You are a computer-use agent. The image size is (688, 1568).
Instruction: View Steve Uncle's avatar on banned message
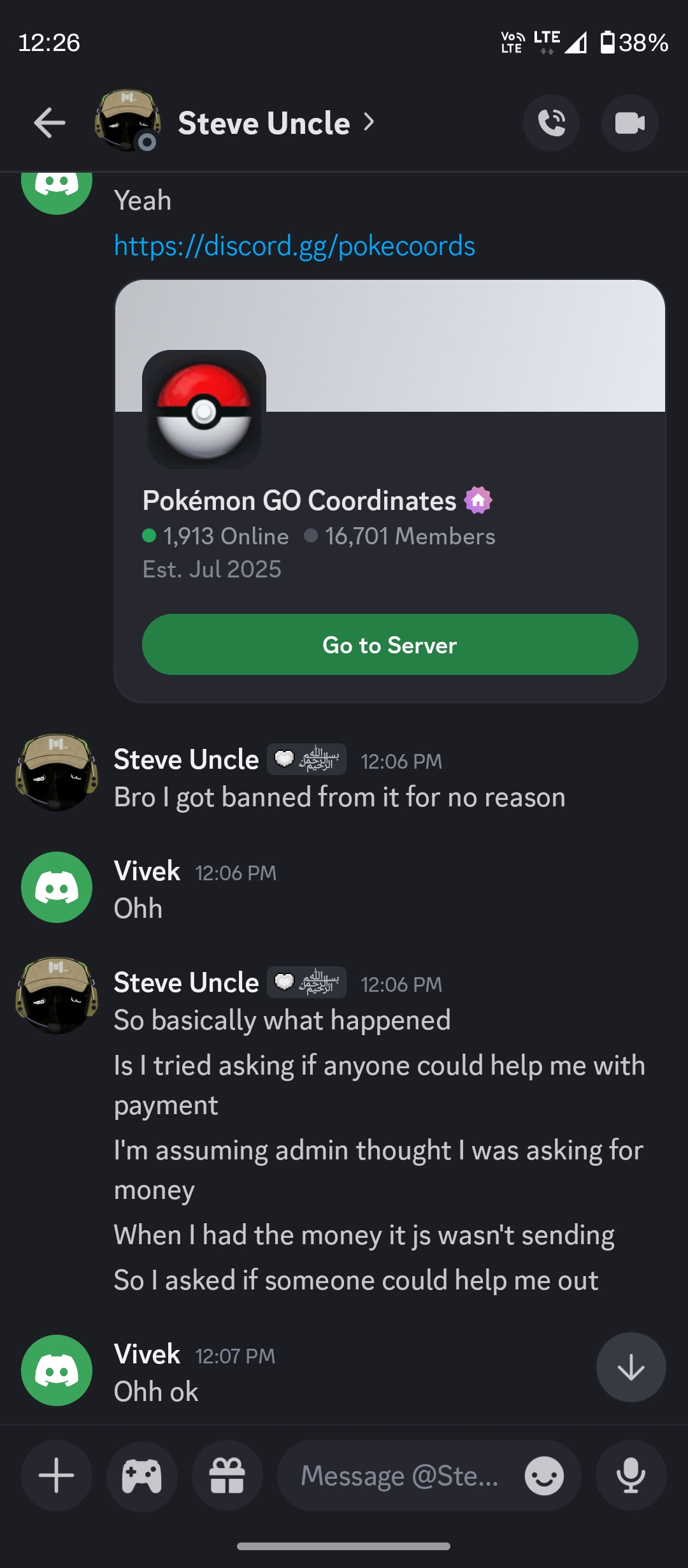pos(57,773)
